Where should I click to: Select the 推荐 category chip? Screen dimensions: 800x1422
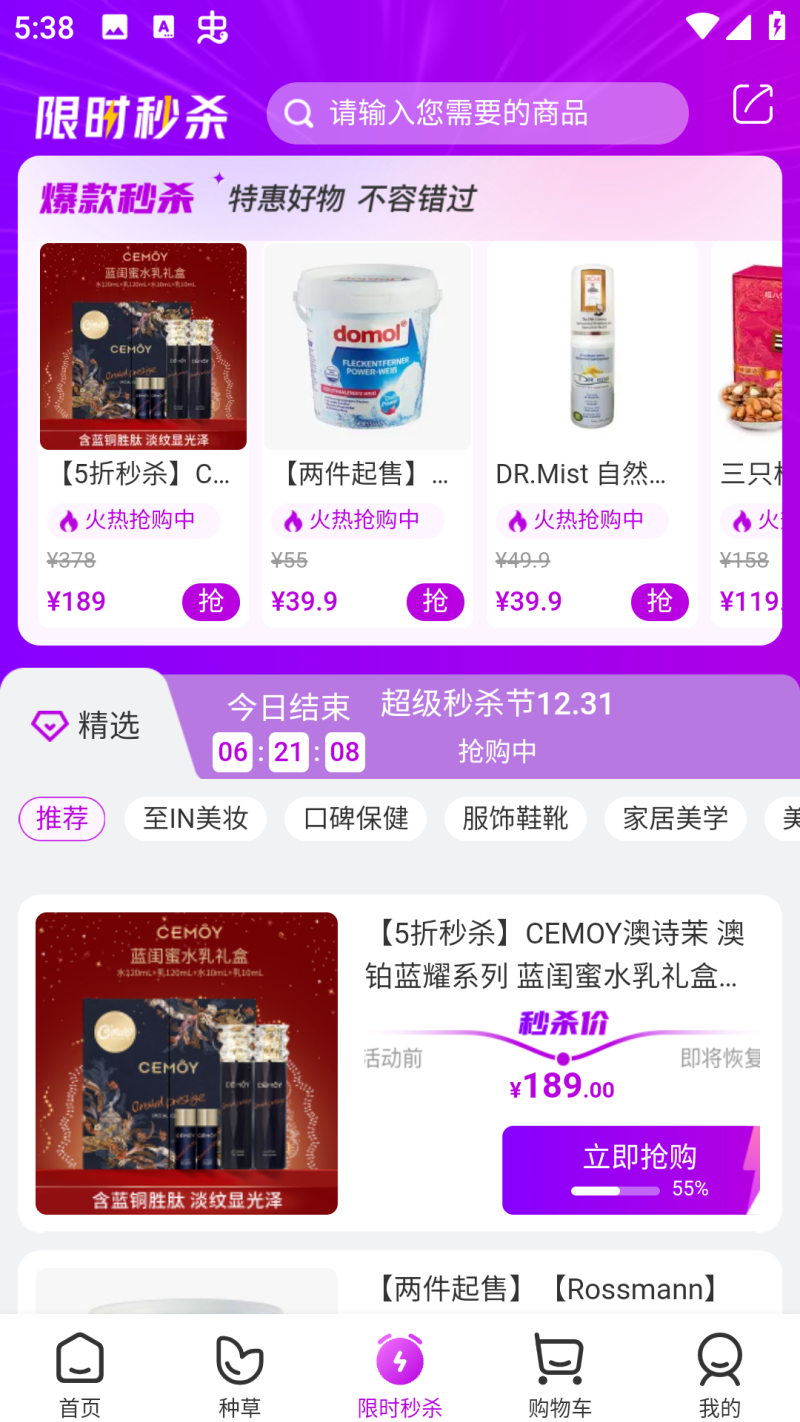(62, 819)
